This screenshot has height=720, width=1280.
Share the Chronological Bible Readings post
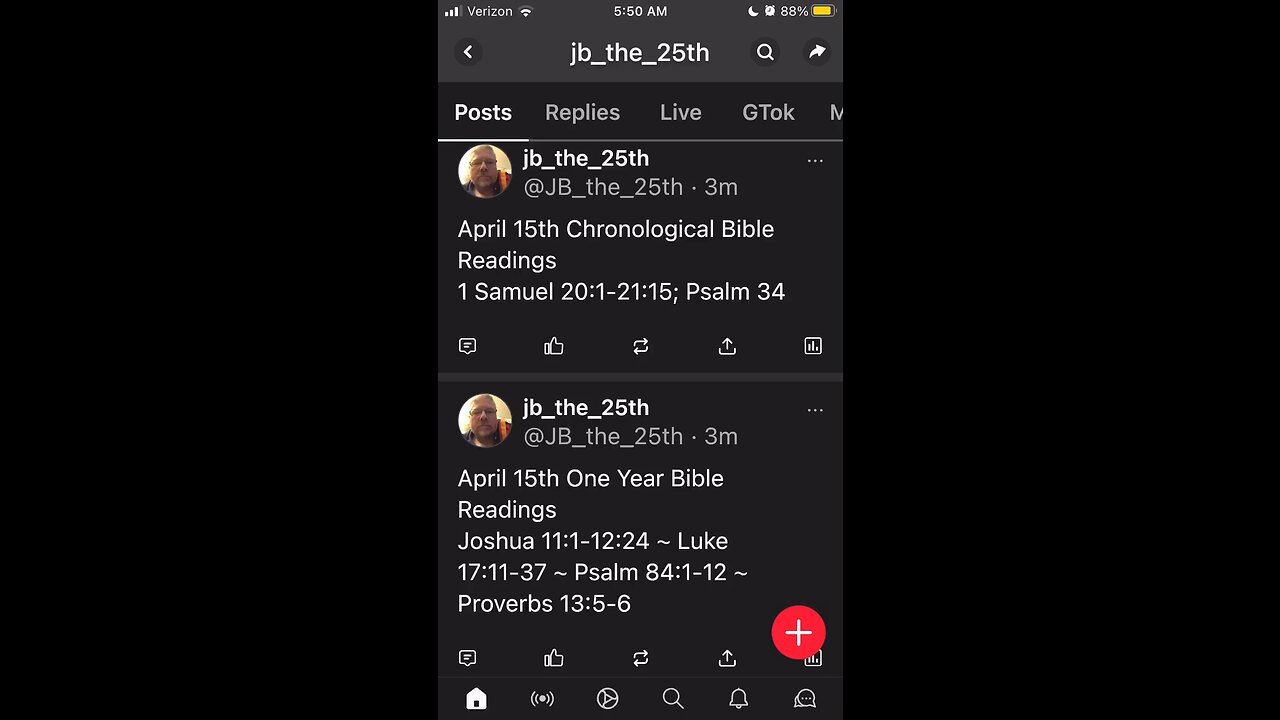727,346
